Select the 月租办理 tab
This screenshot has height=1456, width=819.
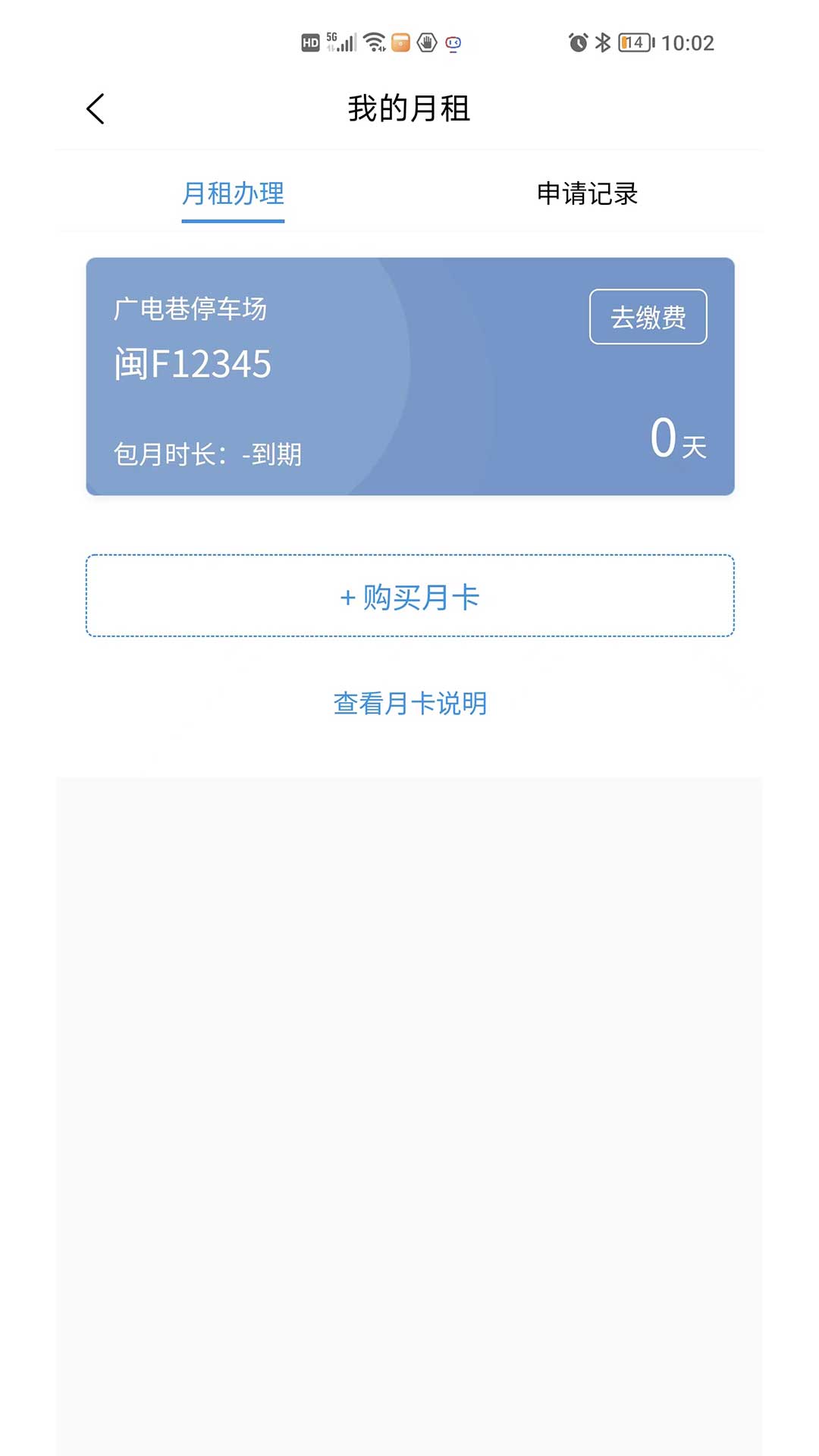[x=233, y=194]
